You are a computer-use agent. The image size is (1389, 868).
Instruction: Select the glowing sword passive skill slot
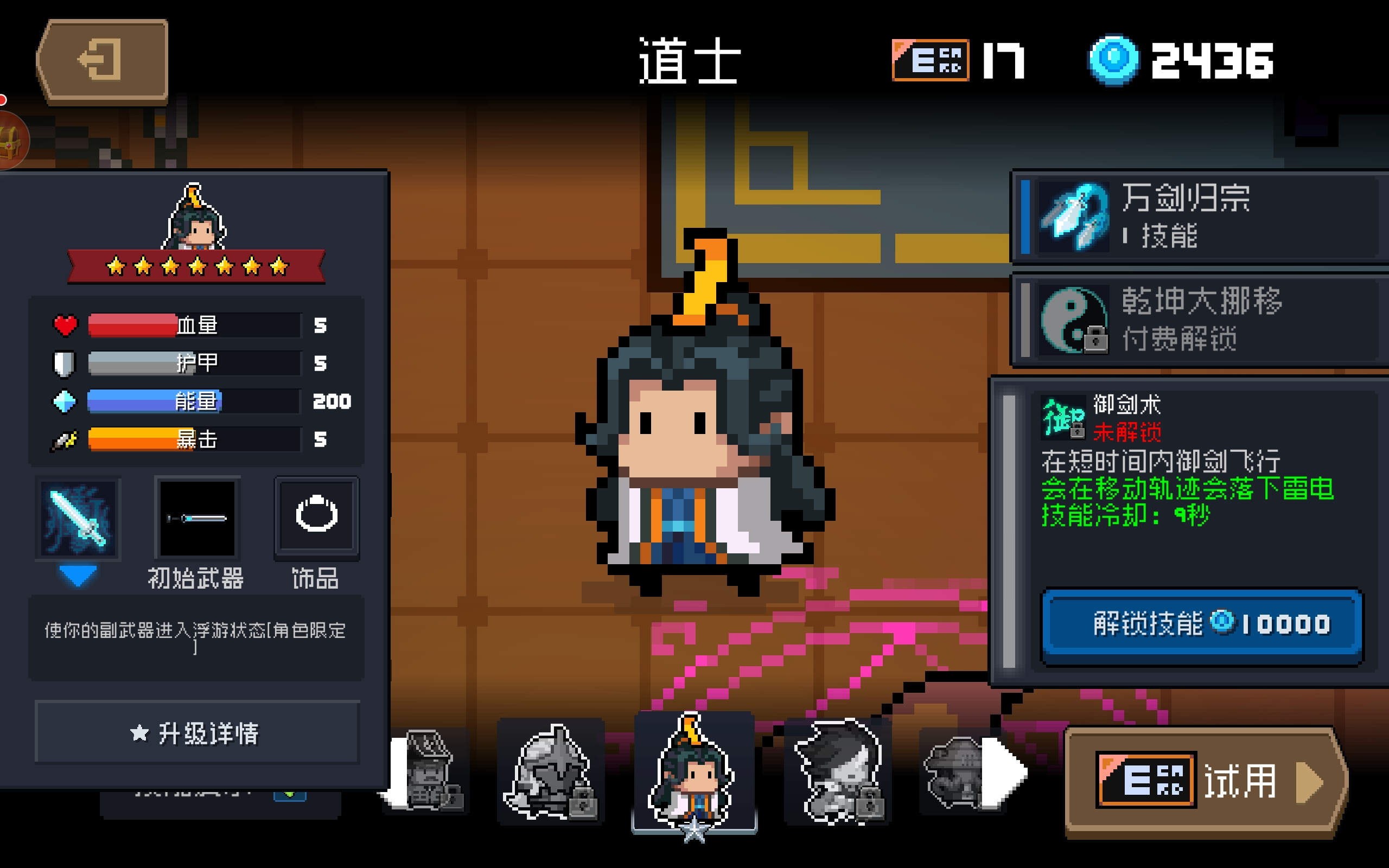79,519
